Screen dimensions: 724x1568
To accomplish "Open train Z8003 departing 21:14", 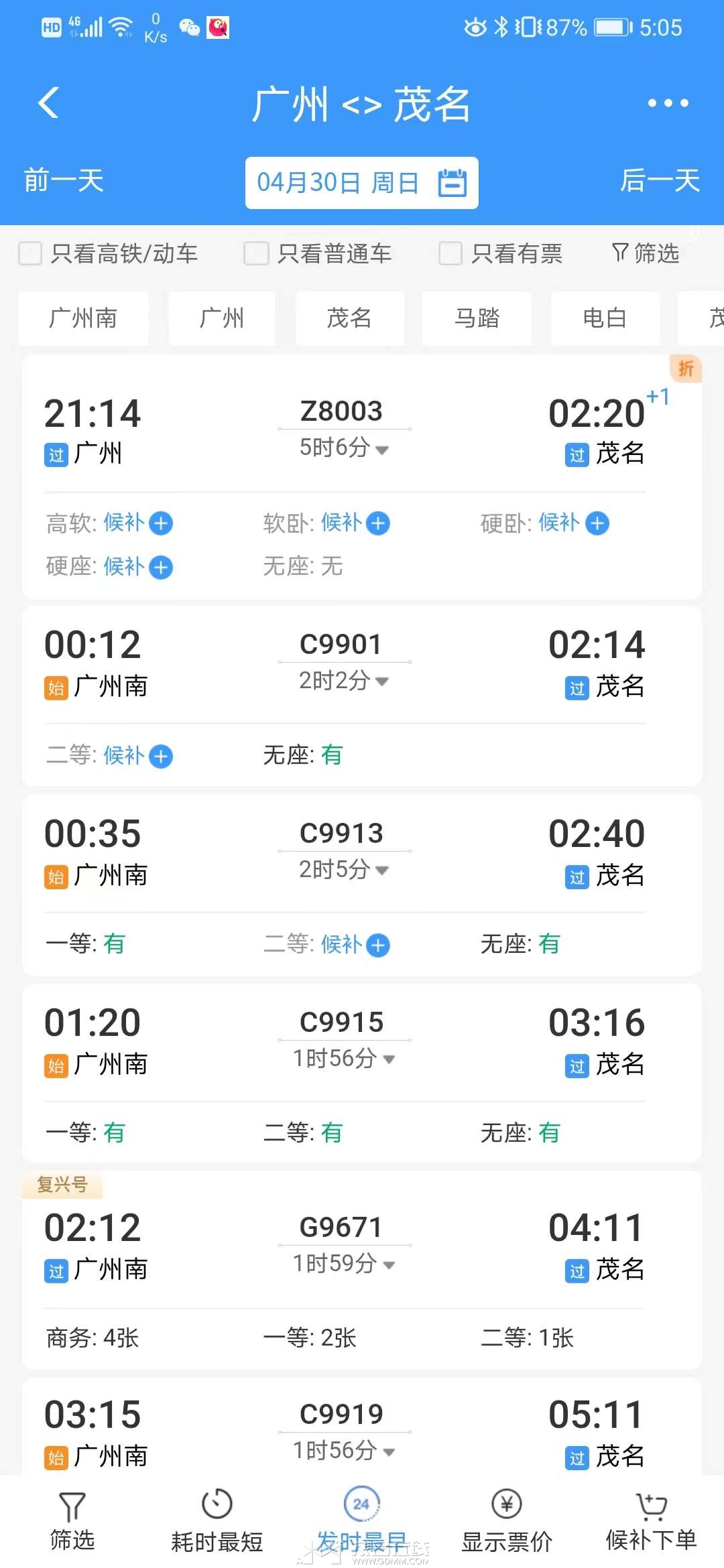I will pos(362,477).
